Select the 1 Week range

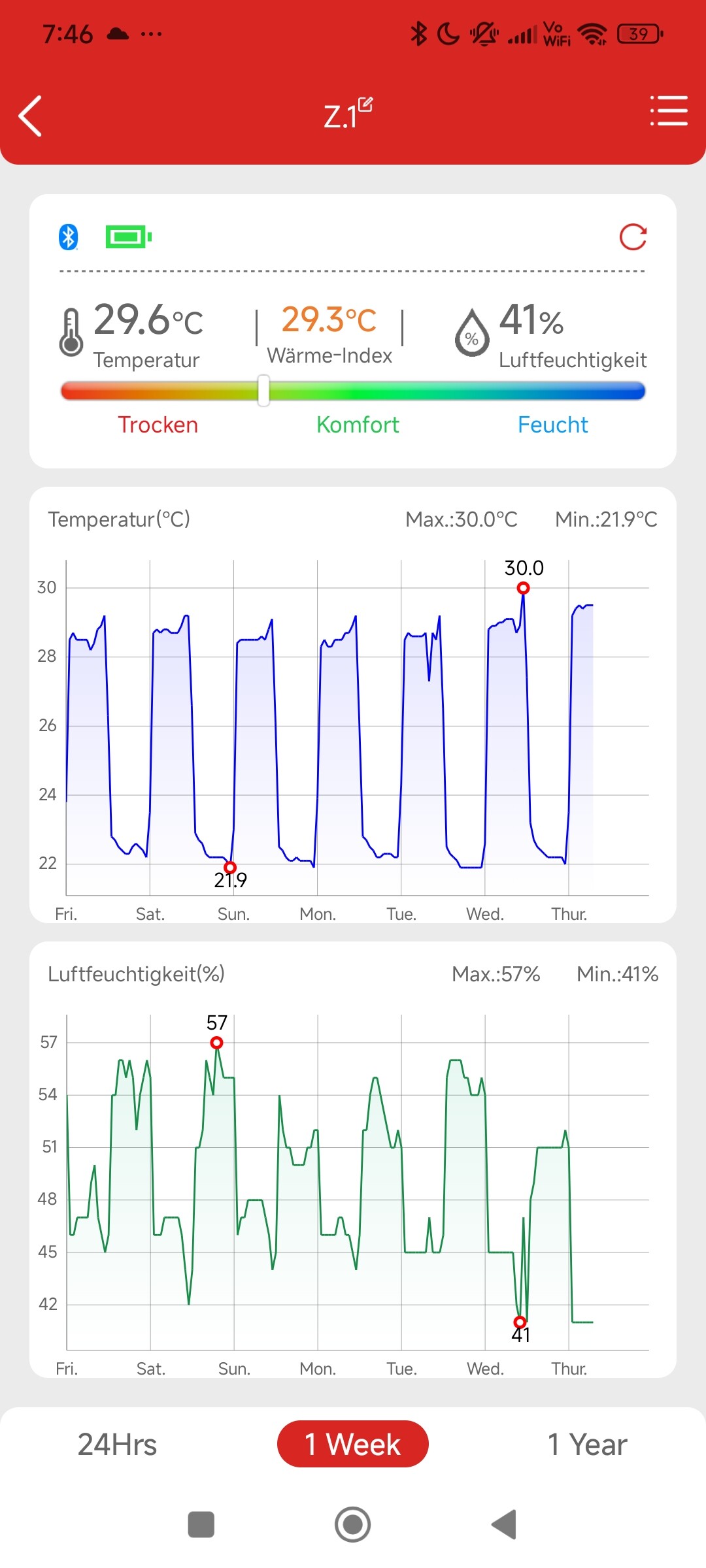click(x=353, y=1445)
